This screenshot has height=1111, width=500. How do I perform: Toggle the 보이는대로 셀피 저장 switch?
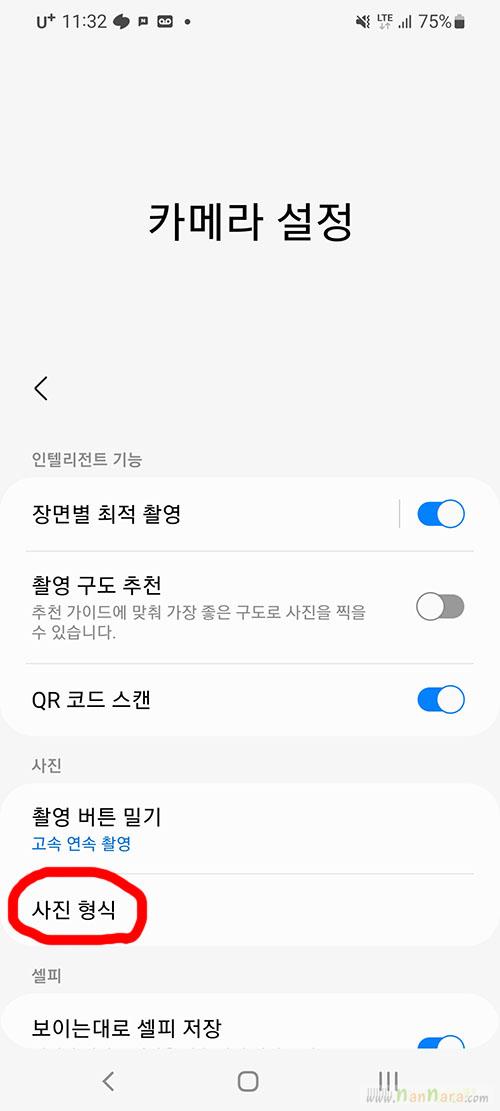pos(441,1042)
